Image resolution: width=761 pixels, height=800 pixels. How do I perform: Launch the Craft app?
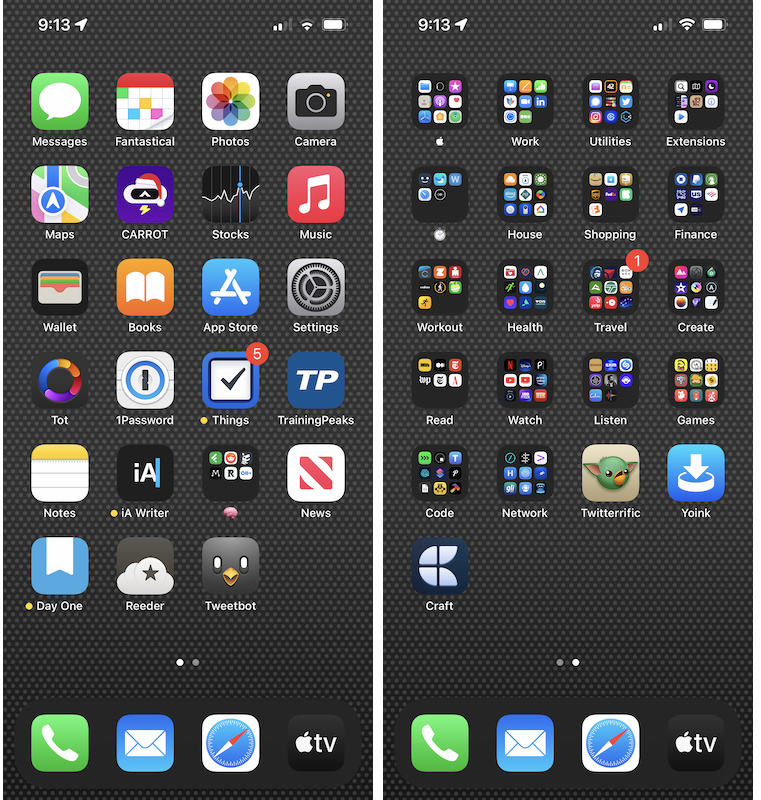click(440, 566)
